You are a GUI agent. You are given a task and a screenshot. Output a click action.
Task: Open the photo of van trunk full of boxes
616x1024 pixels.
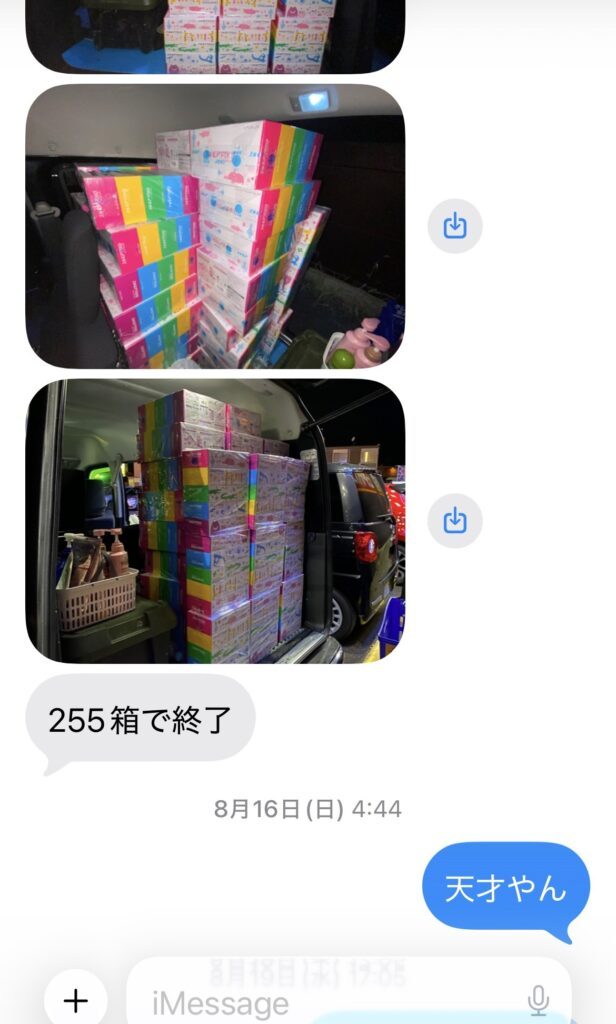click(215, 521)
